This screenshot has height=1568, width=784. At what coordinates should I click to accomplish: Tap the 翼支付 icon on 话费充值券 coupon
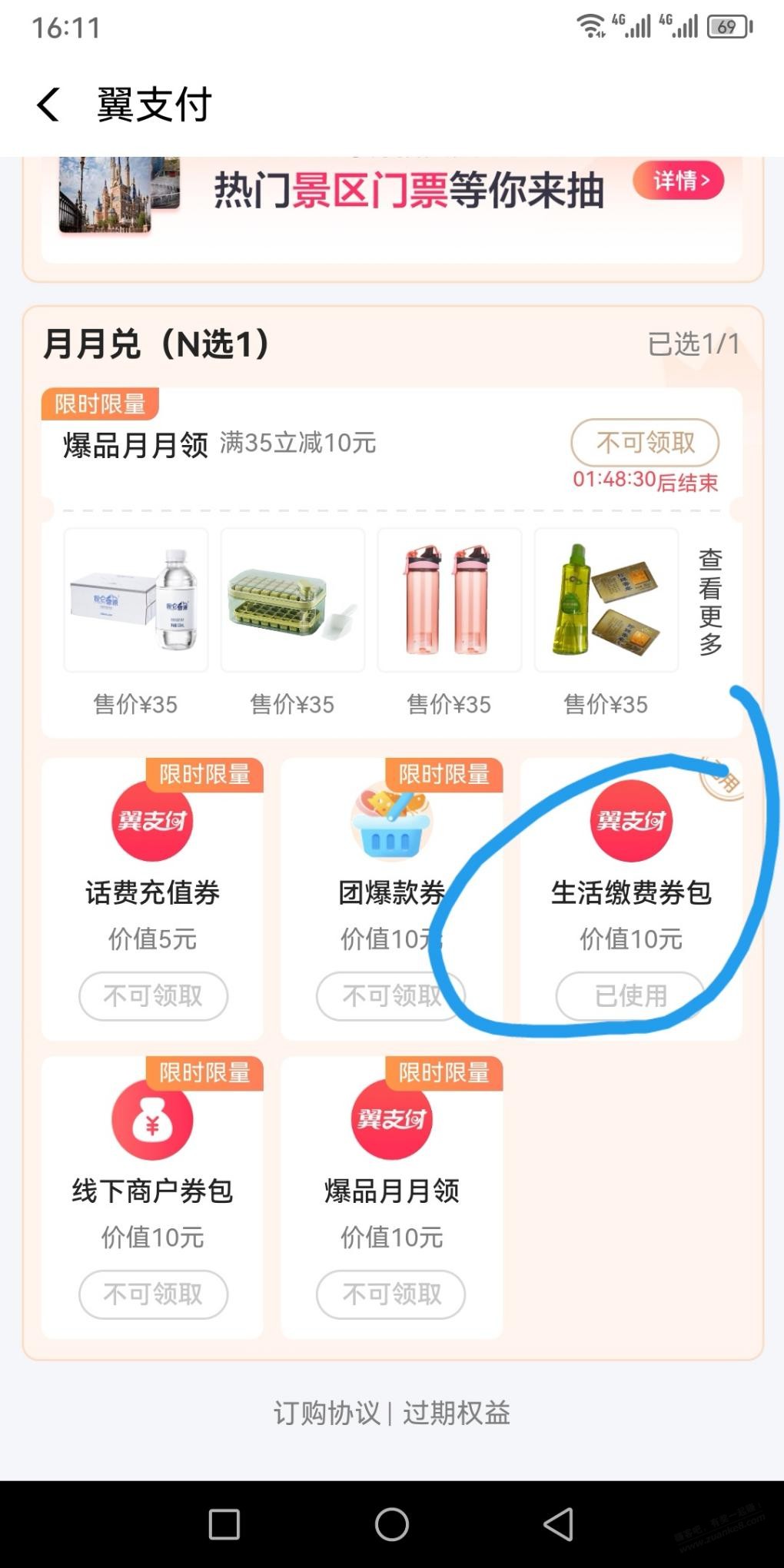tap(153, 821)
